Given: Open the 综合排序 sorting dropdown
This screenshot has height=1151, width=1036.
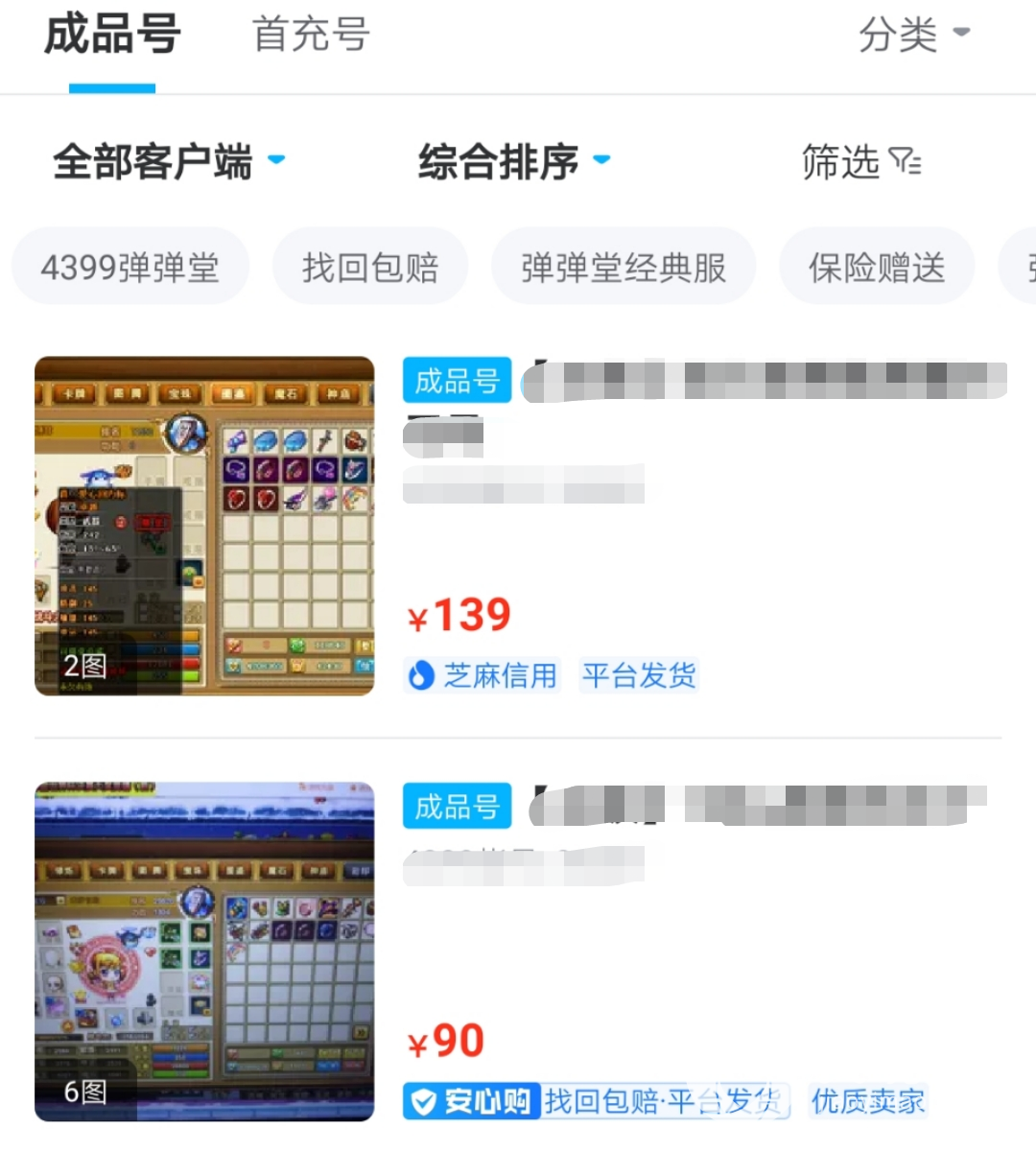Looking at the screenshot, I should (x=513, y=161).
